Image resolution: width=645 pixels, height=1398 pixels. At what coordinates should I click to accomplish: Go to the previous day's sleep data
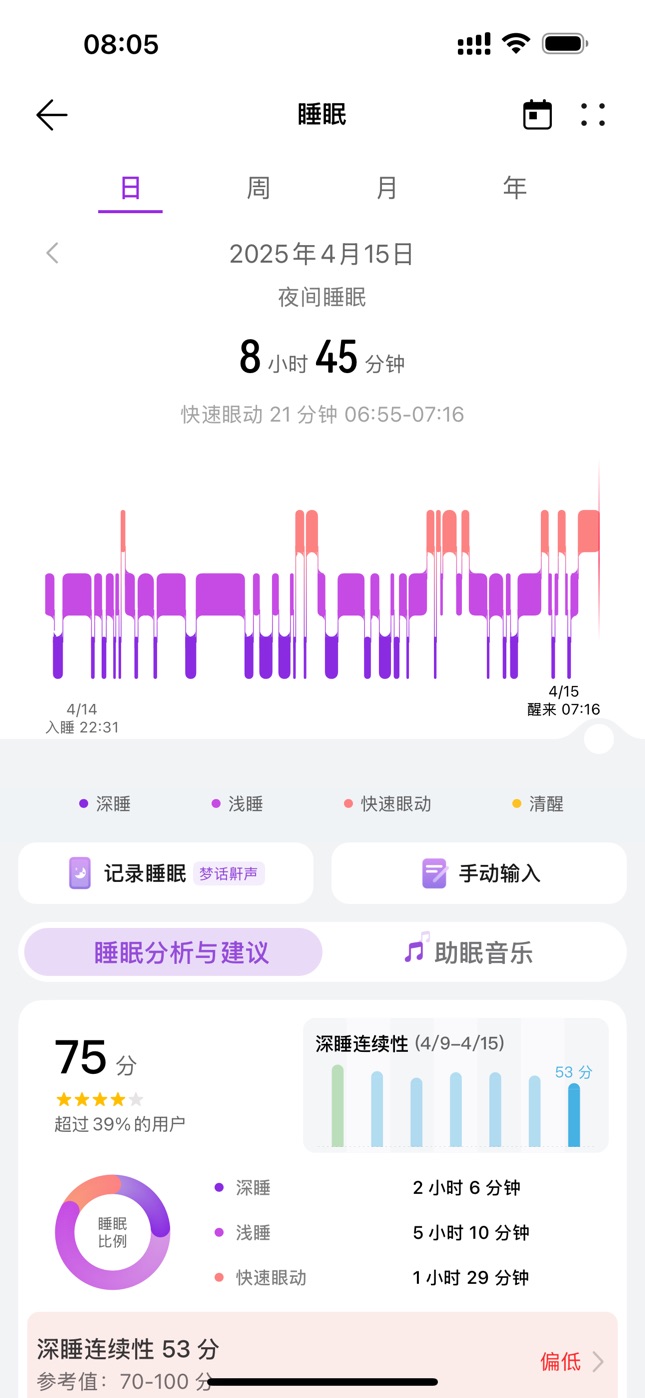pos(52,253)
